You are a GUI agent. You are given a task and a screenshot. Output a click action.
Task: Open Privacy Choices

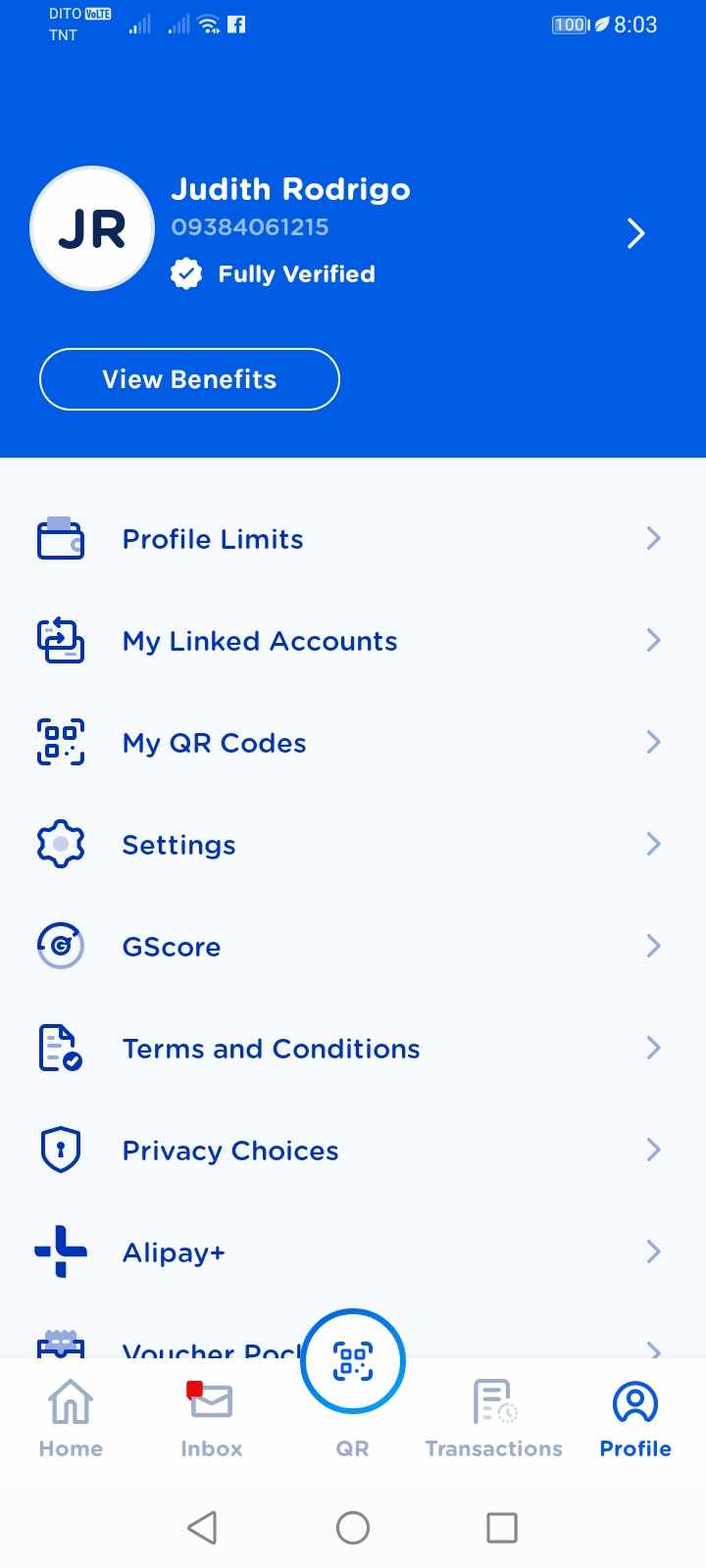[x=348, y=1151]
